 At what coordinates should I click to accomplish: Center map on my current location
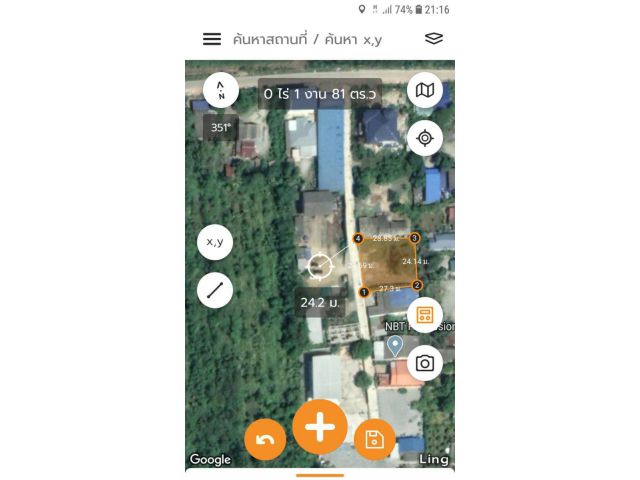pyautogui.click(x=425, y=138)
